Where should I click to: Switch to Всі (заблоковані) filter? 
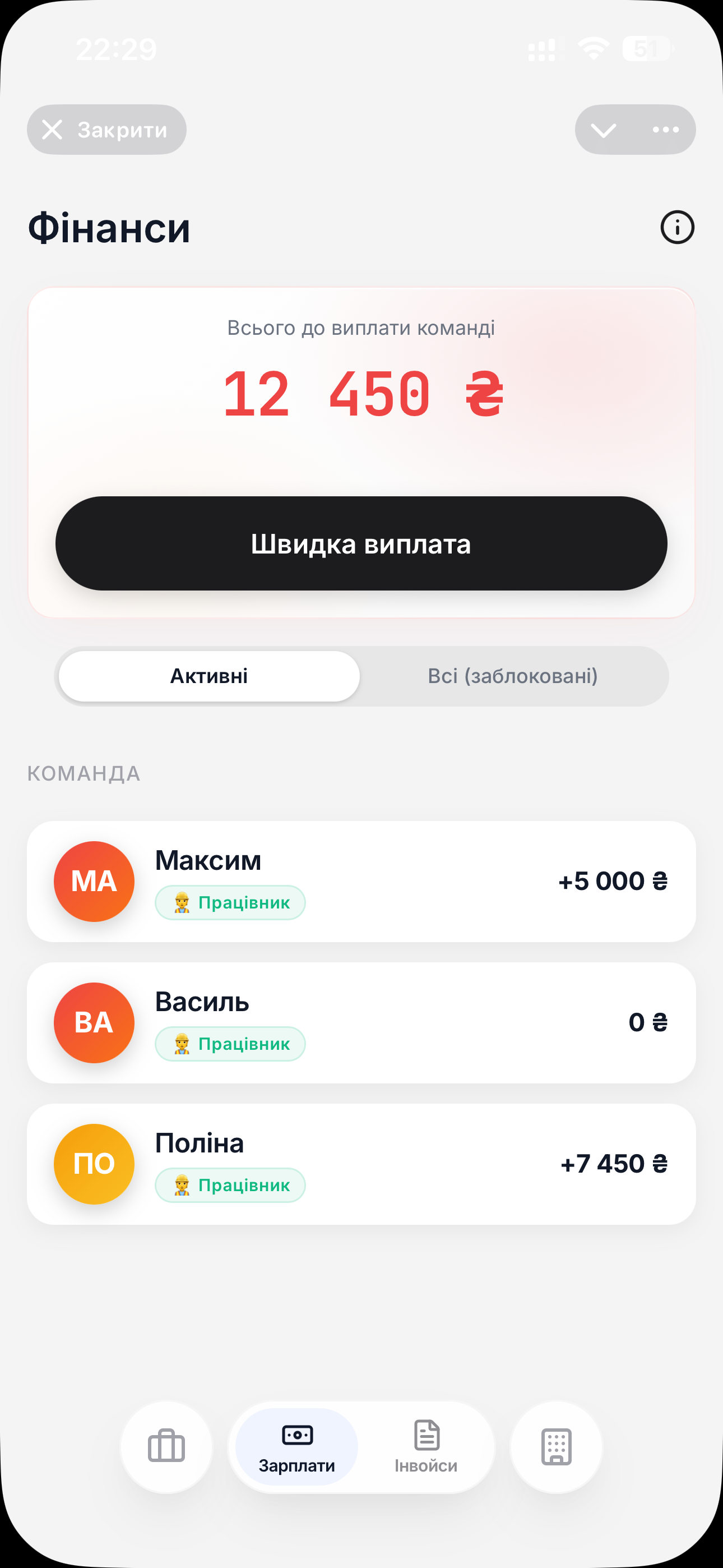tap(512, 676)
